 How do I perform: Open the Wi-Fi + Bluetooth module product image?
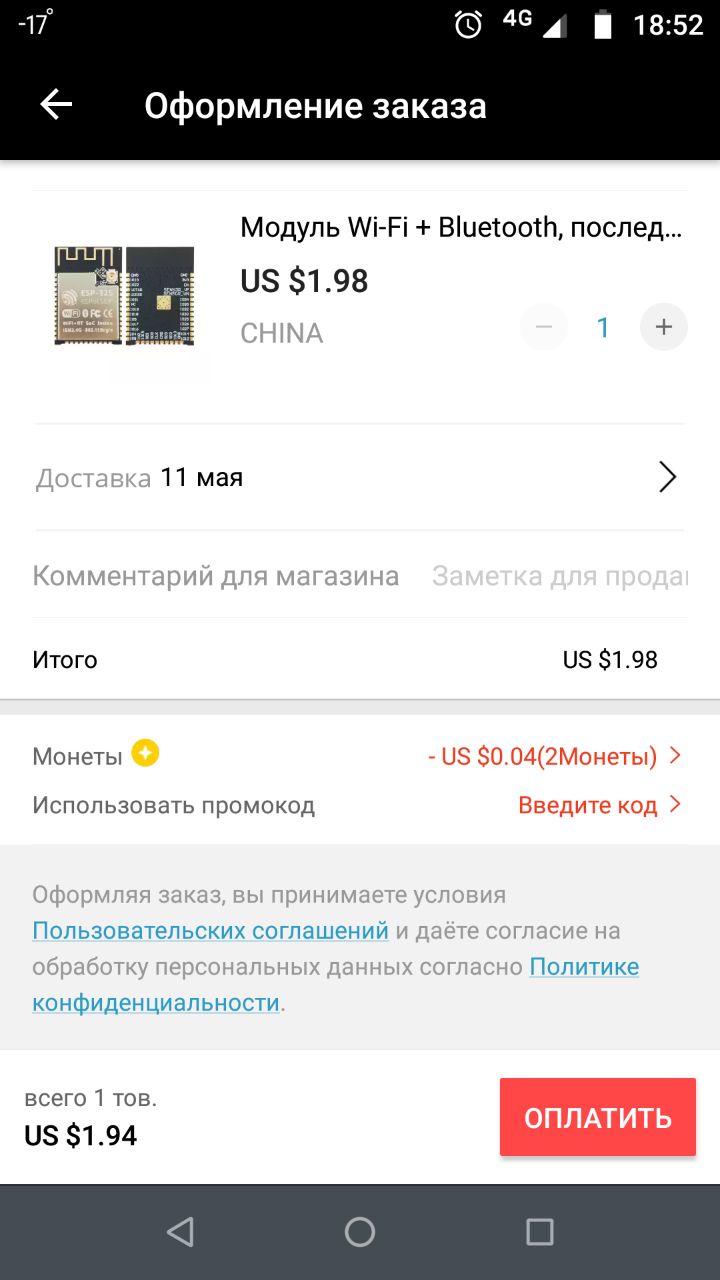pyautogui.click(x=124, y=297)
